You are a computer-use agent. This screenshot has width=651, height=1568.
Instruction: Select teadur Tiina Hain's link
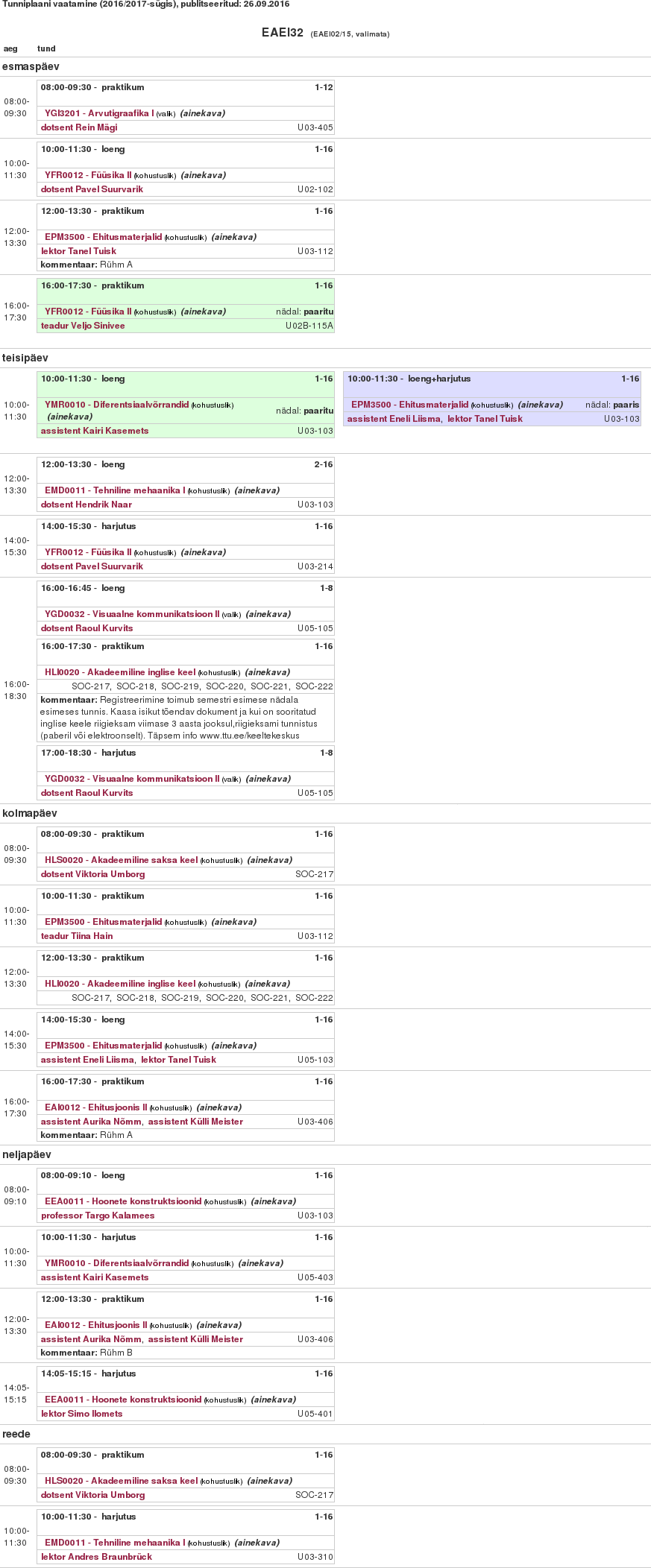(x=77, y=936)
